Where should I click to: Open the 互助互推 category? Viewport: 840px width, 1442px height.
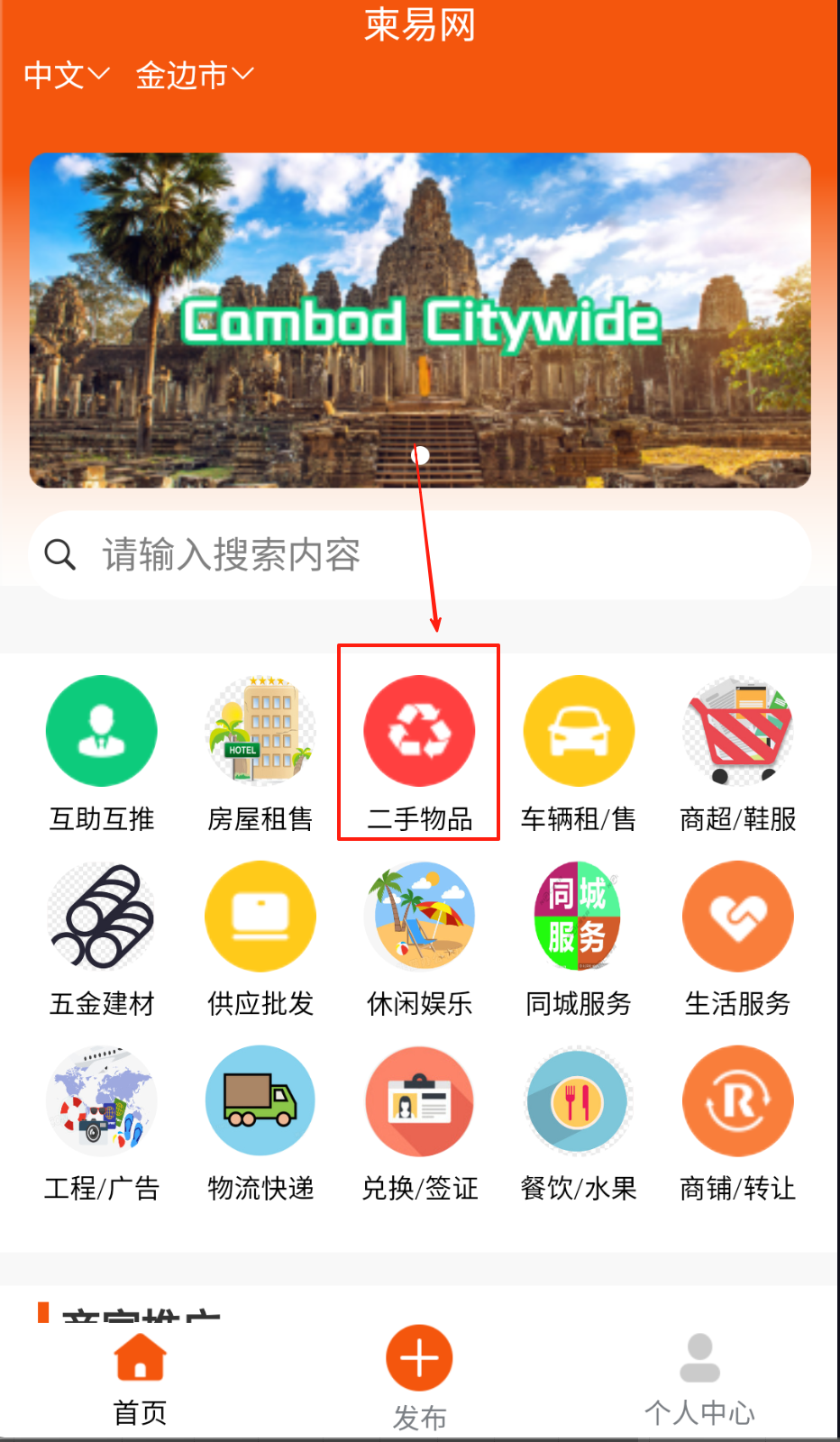click(102, 731)
